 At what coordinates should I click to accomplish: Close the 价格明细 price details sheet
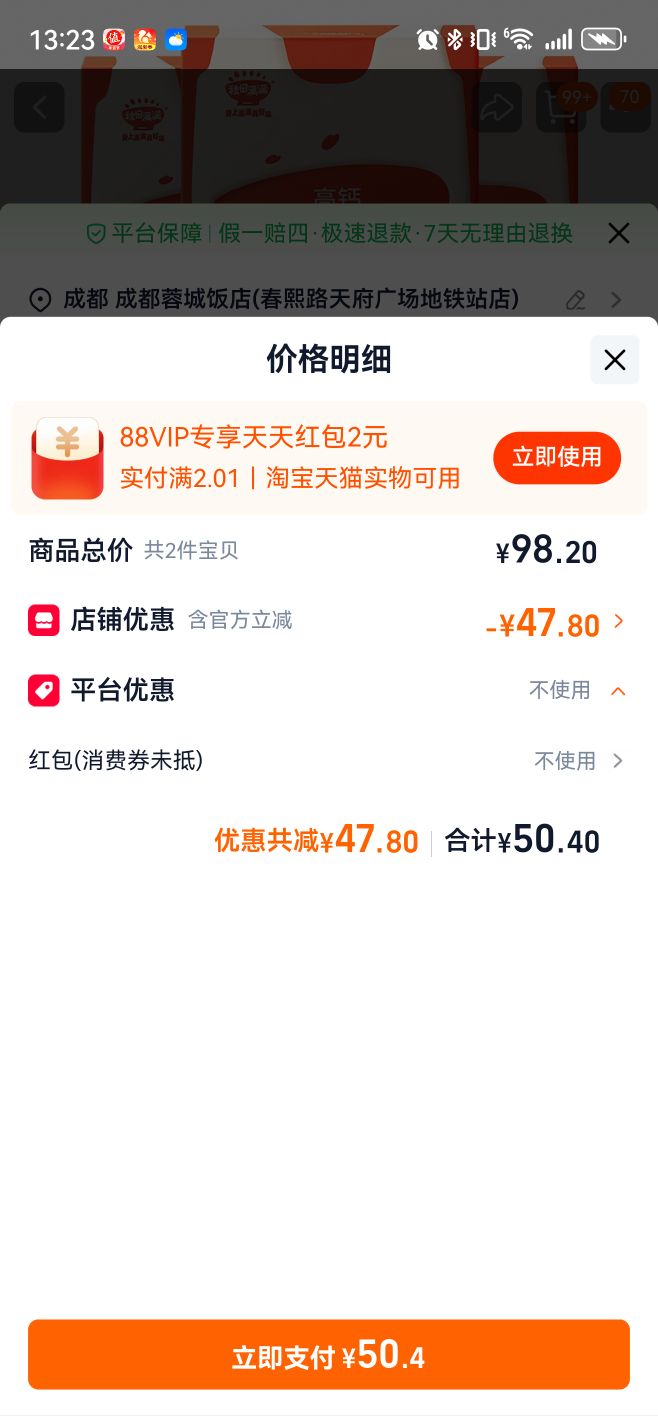tap(614, 360)
